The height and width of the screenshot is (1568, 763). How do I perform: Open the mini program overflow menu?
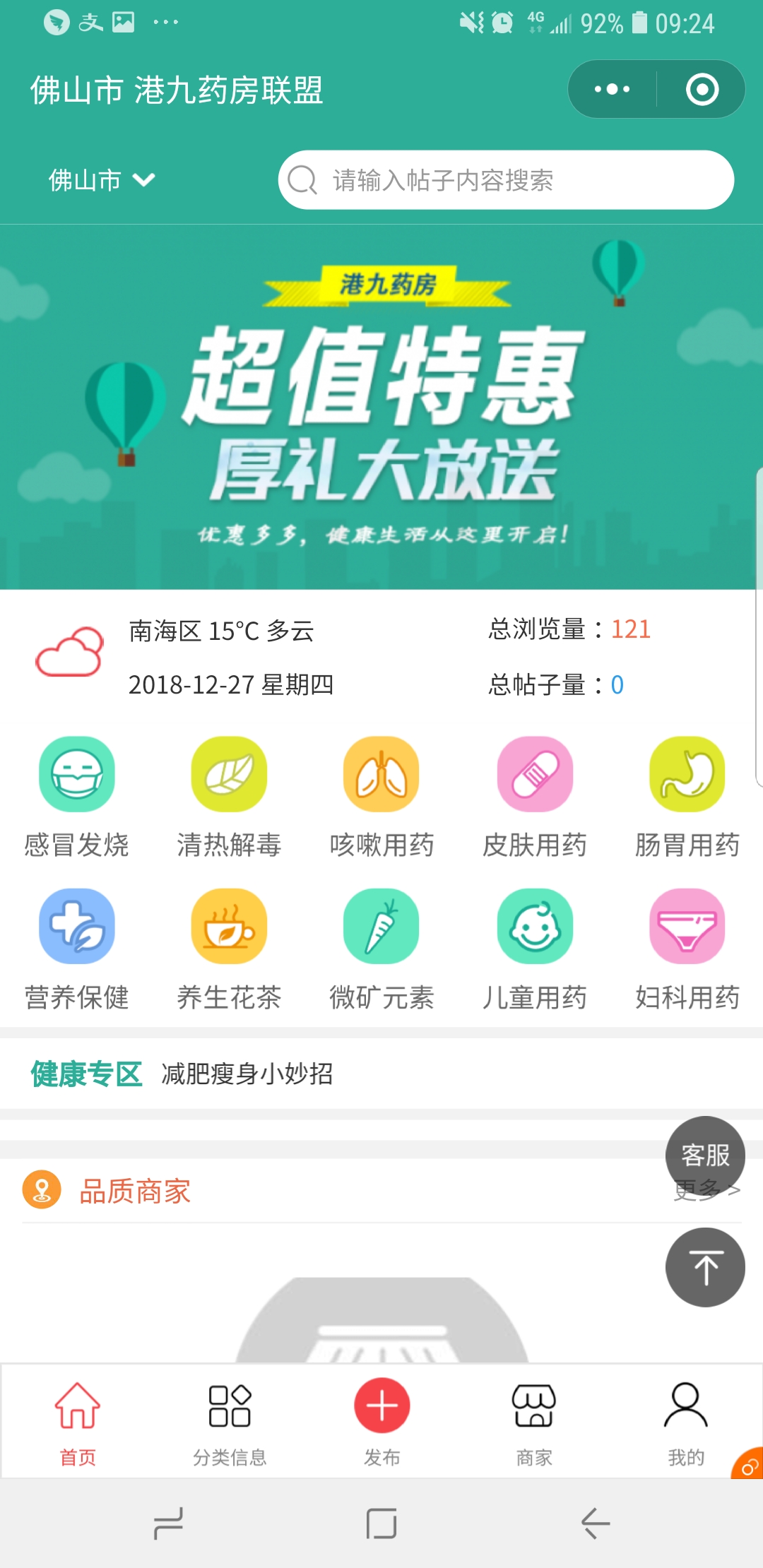point(612,90)
